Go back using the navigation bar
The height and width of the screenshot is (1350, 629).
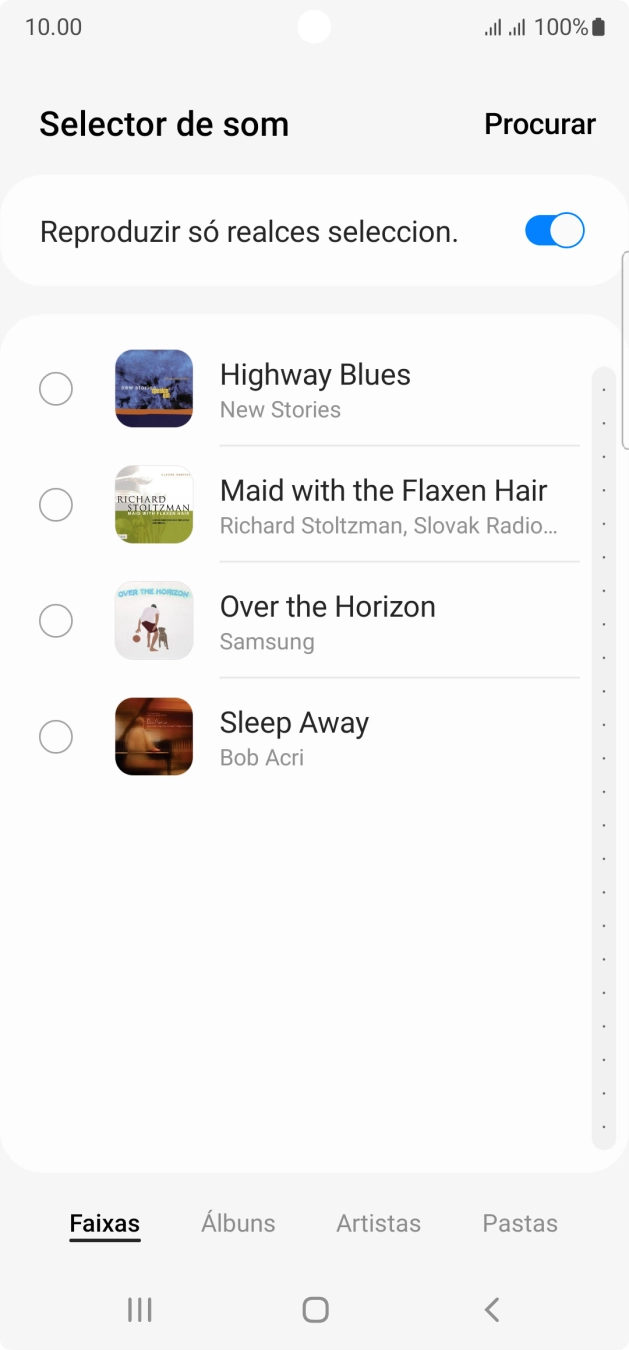491,1310
